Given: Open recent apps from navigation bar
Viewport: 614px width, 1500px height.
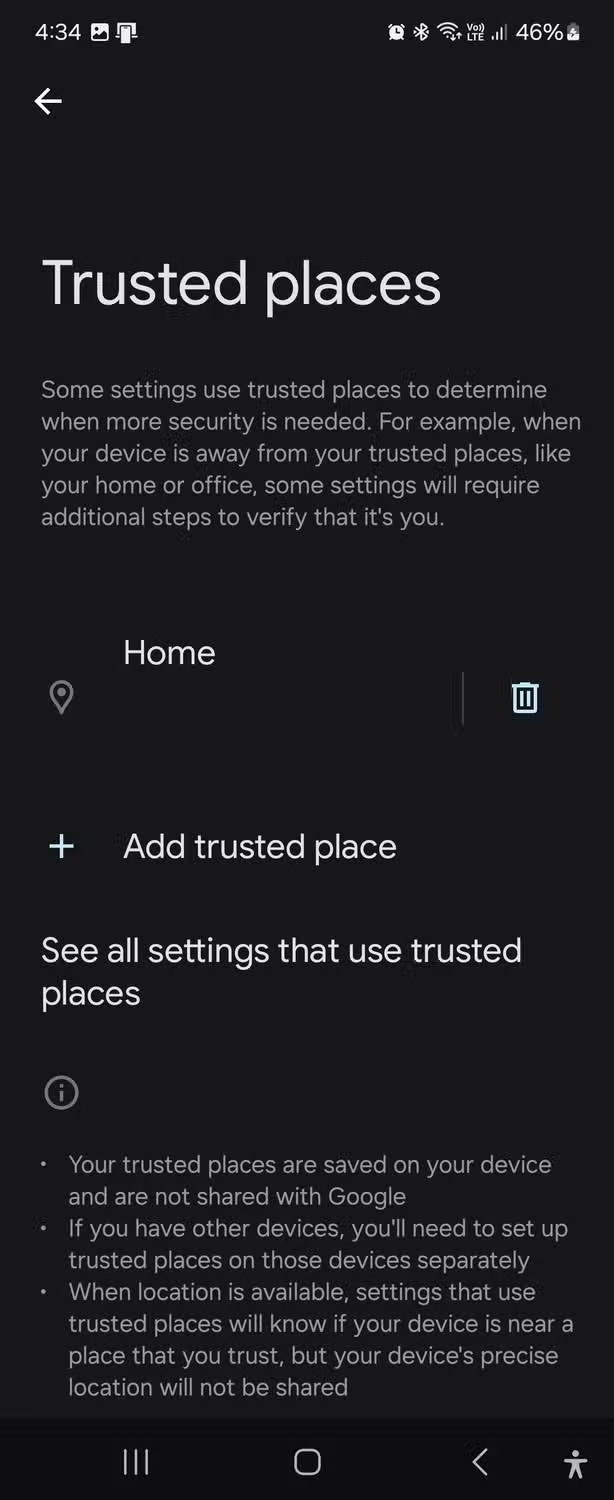Looking at the screenshot, I should 136,1462.
